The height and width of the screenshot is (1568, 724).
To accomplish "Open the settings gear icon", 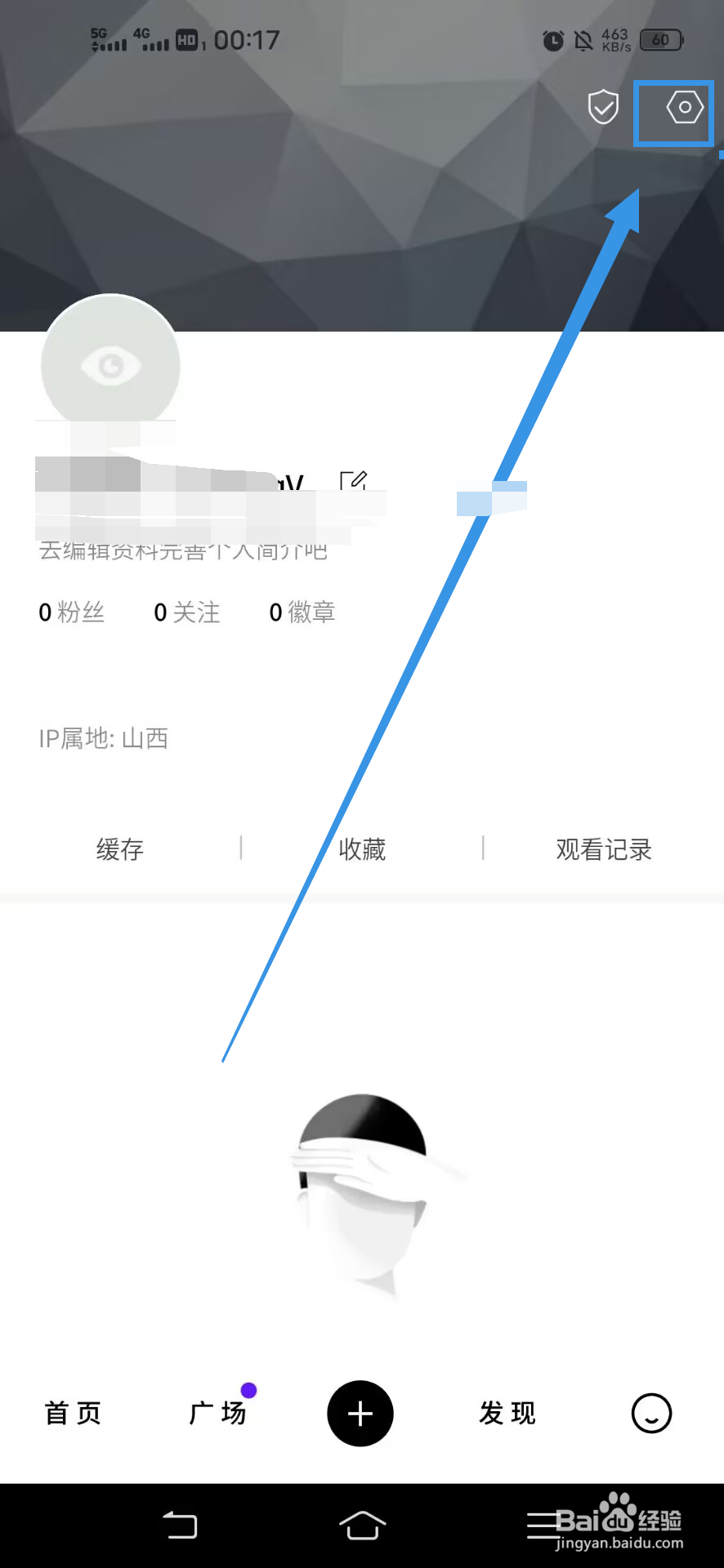I will (683, 106).
